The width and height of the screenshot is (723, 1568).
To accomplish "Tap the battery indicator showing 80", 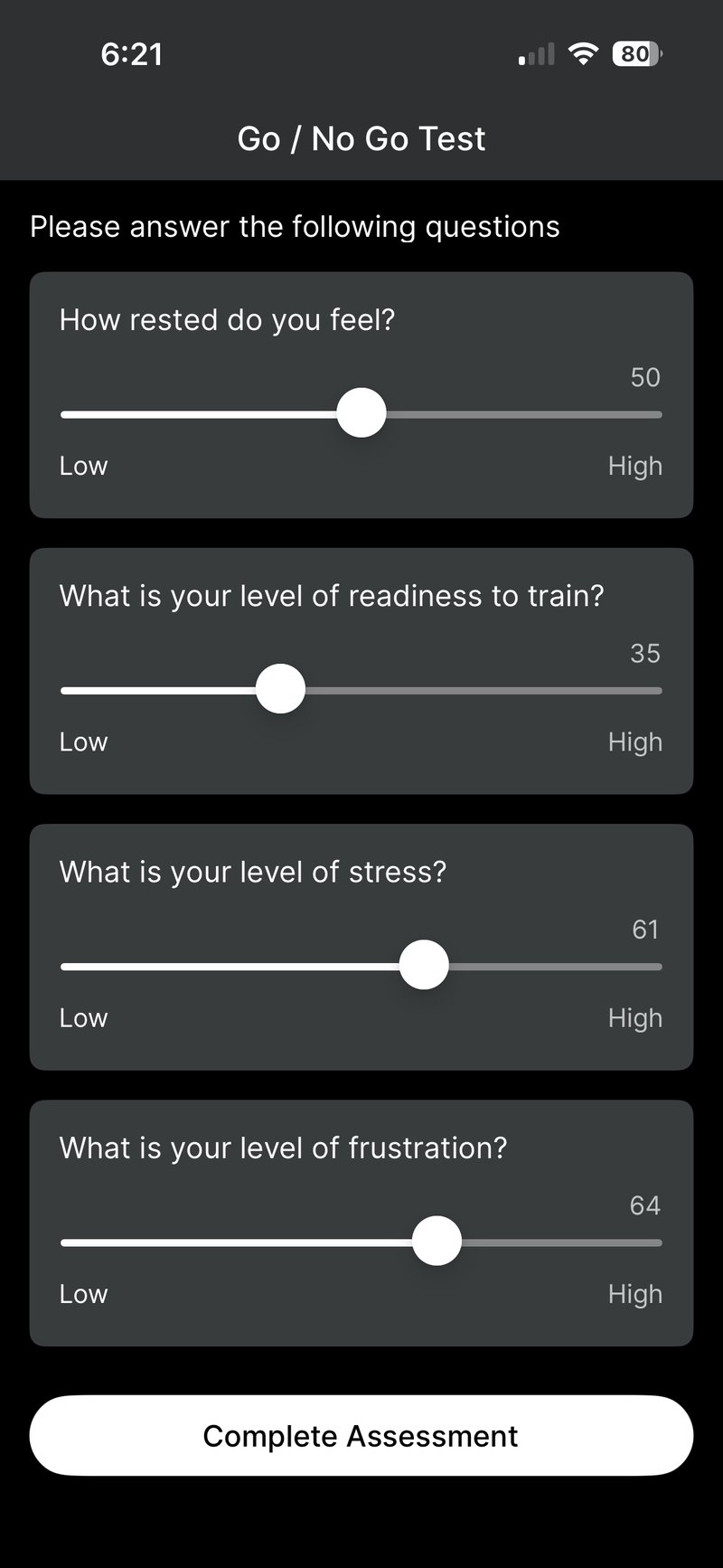I will click(635, 54).
